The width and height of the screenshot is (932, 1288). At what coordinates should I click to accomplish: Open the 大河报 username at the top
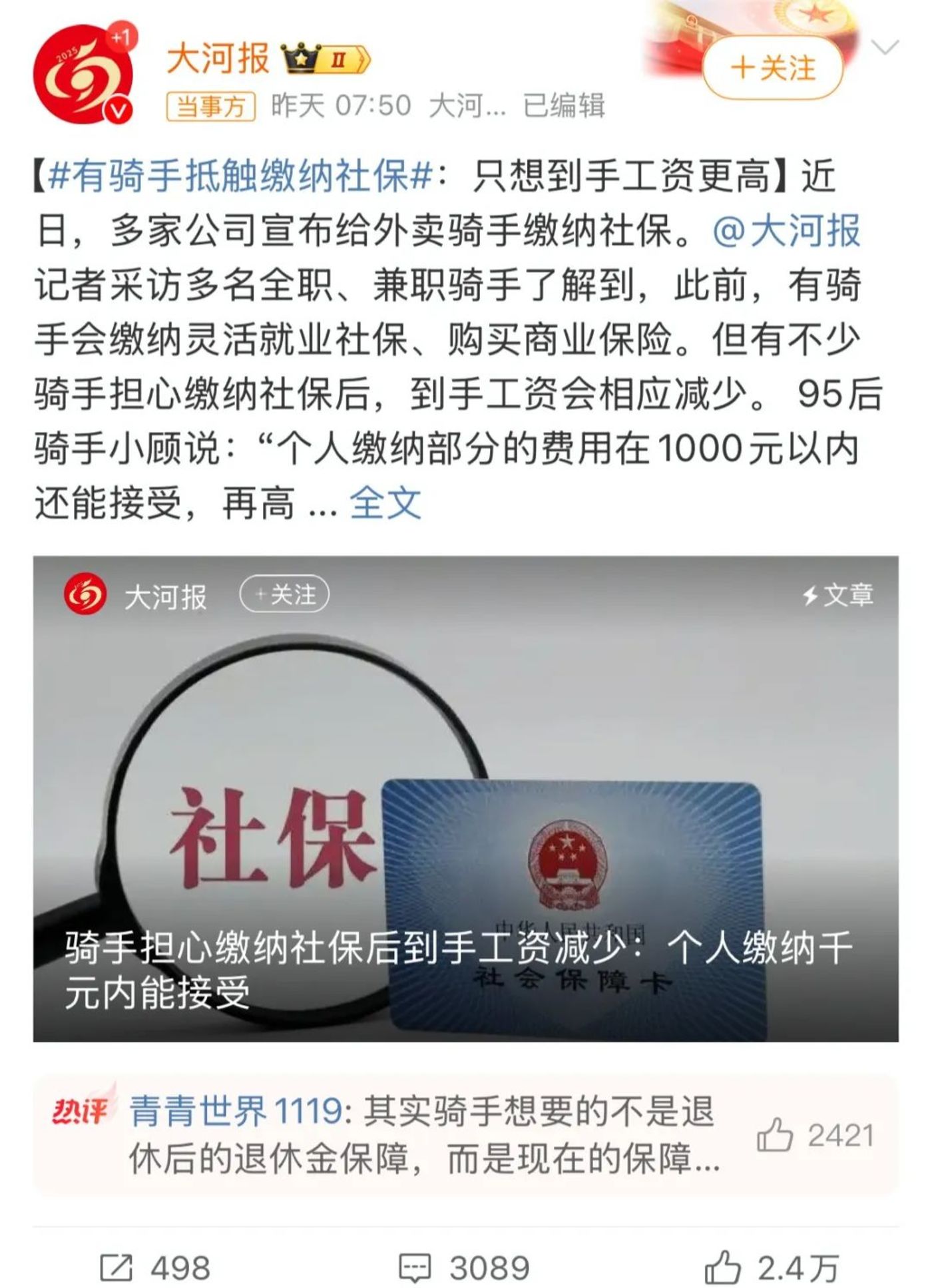tap(218, 59)
